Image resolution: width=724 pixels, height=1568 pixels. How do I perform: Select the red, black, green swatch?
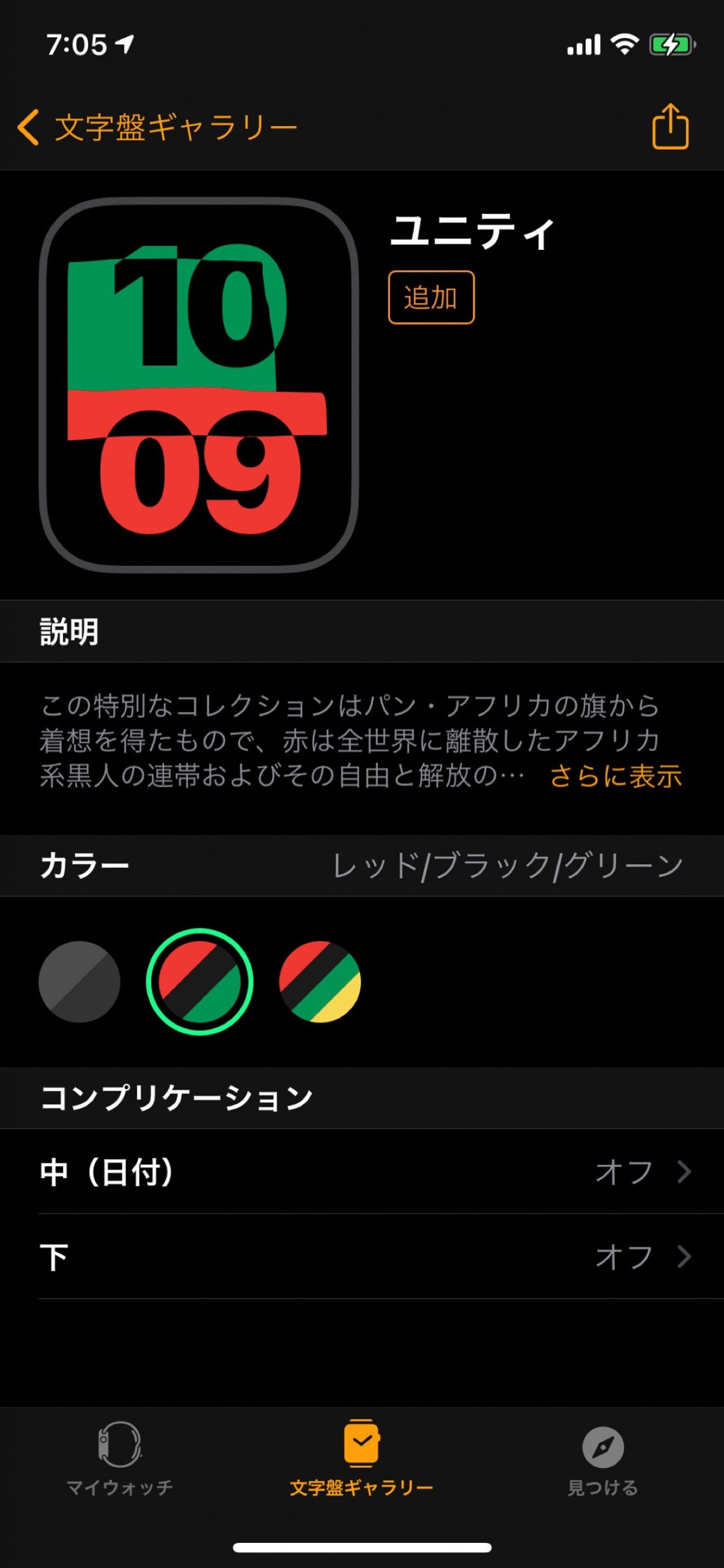[x=200, y=982]
